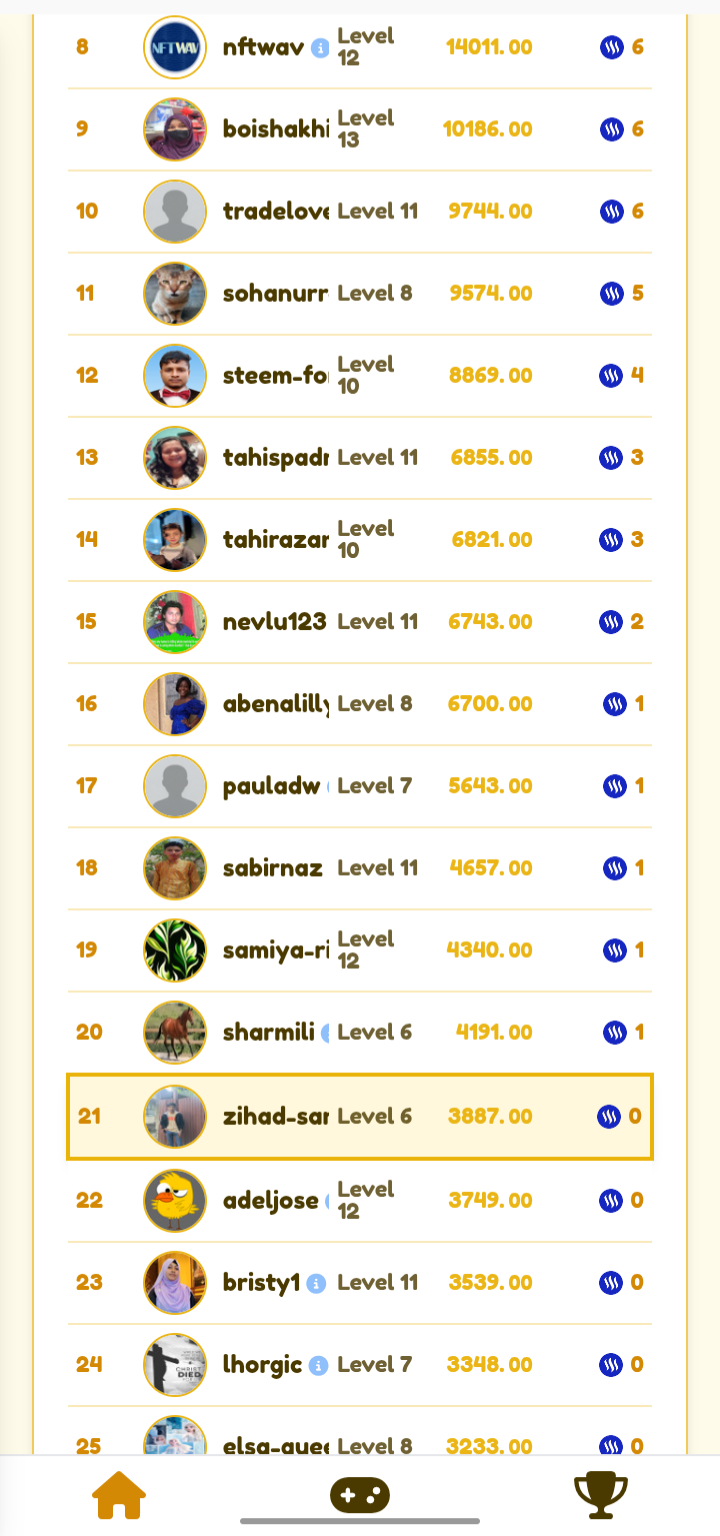
Task: Switch to the trophy leaderboard tab
Action: pyautogui.click(x=601, y=1495)
